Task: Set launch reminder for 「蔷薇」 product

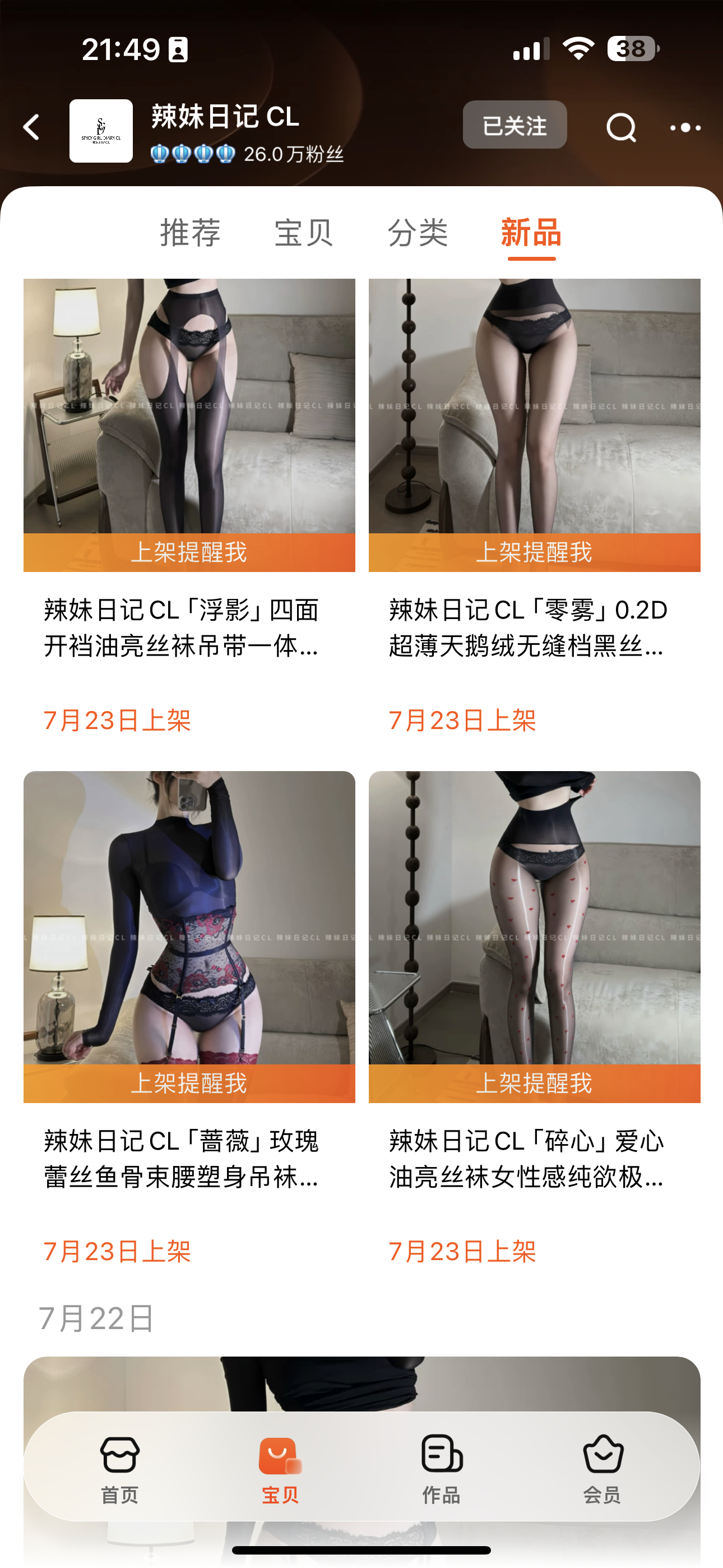Action: 189,1083
